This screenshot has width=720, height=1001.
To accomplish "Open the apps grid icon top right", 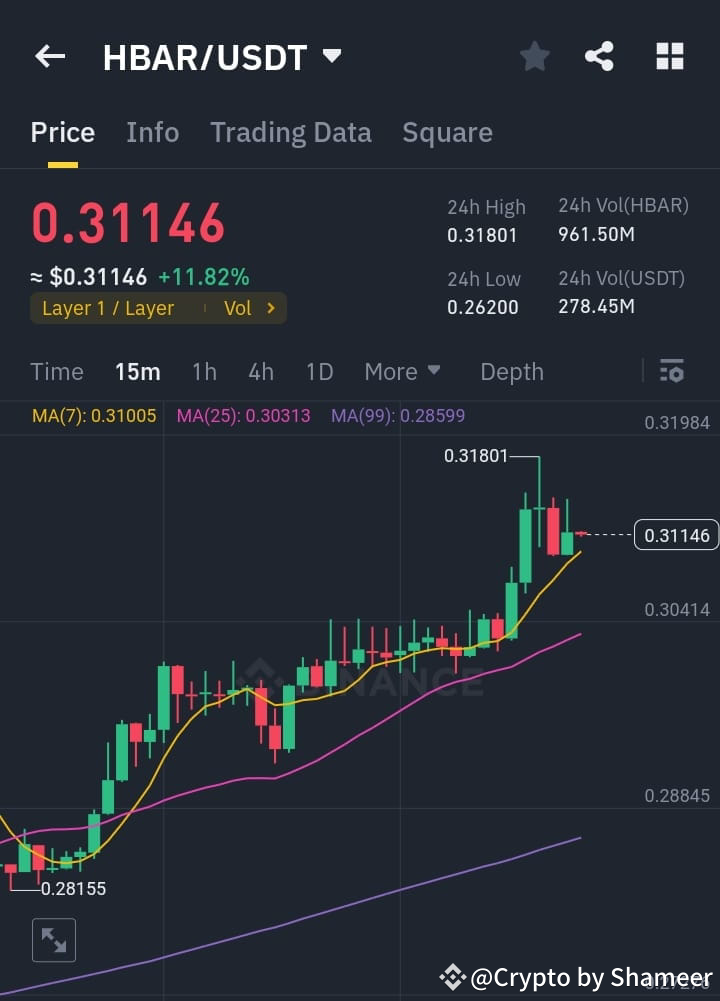I will (668, 57).
